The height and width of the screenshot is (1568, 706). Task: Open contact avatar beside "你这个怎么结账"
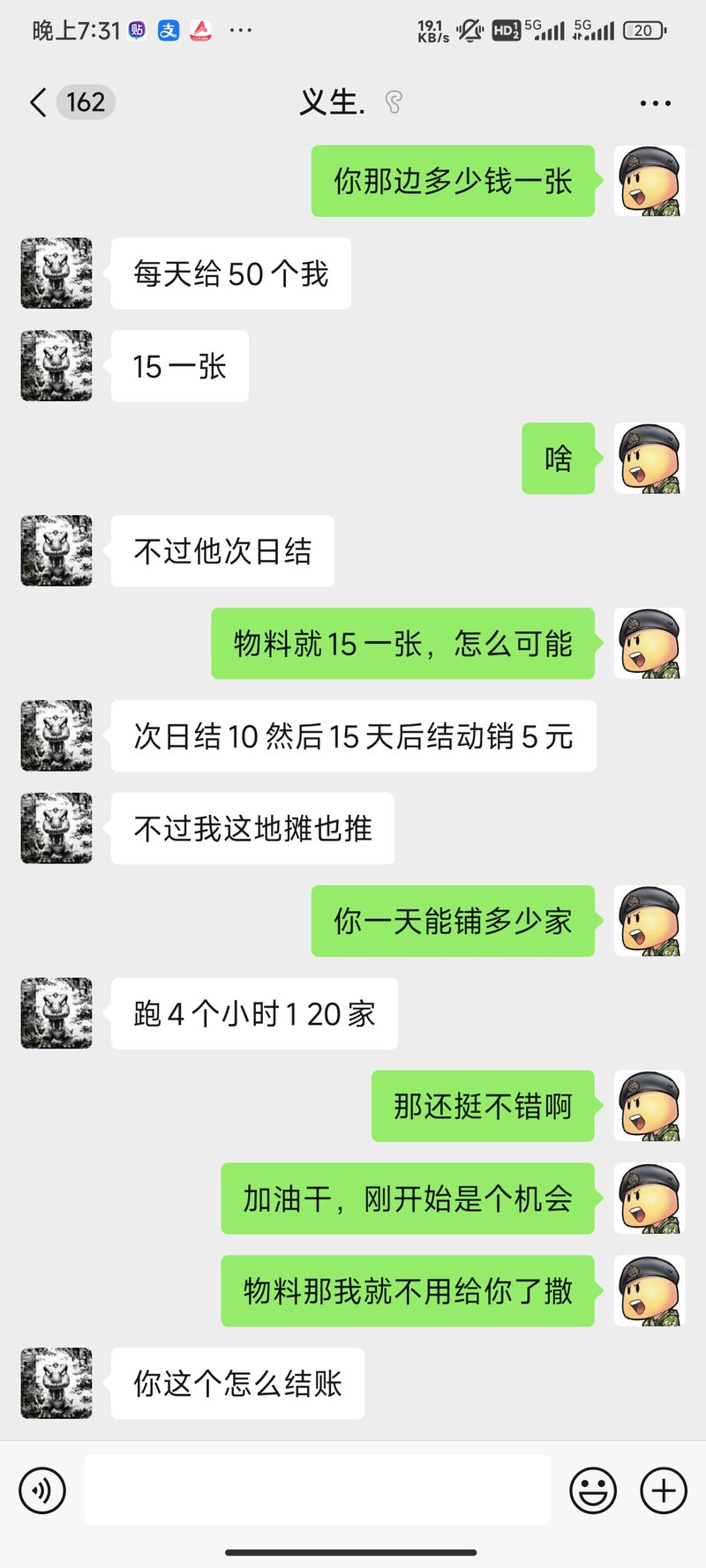56,1383
